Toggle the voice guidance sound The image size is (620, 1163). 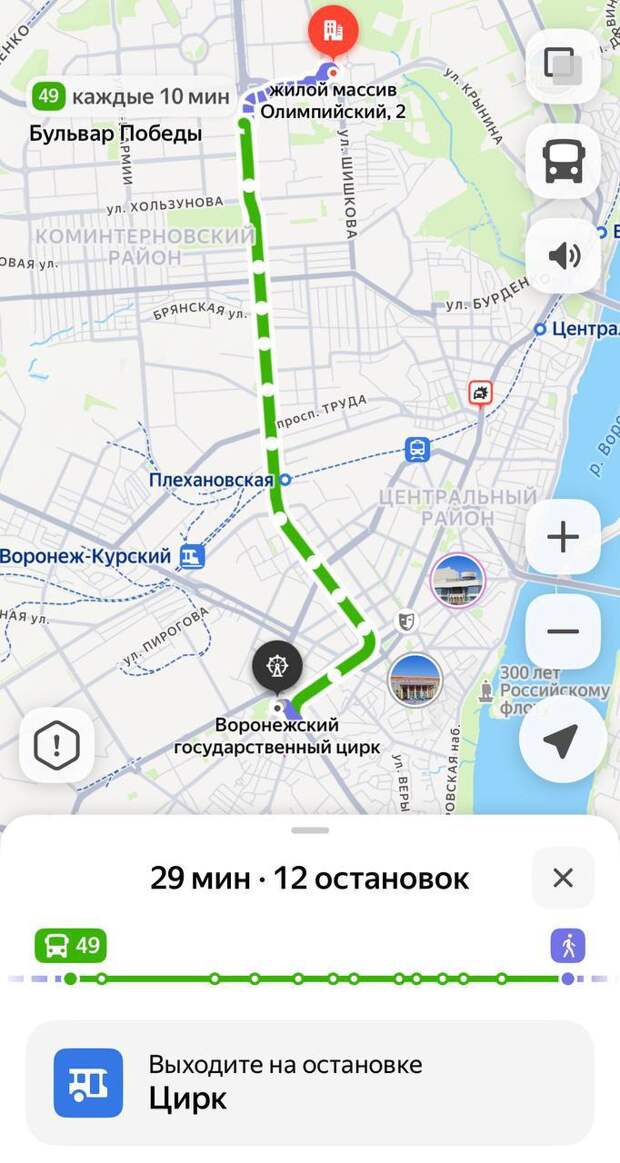pos(563,256)
